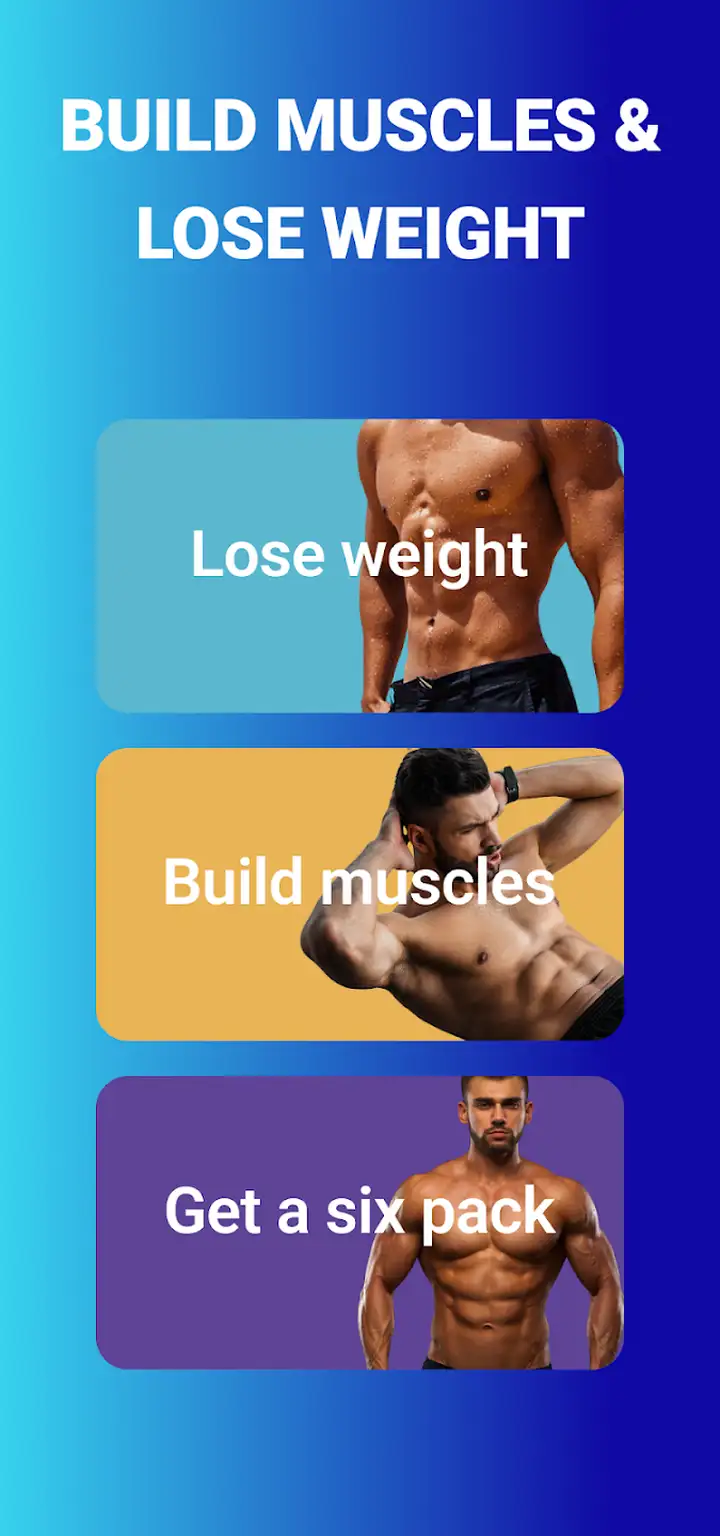Choose the Build muscles card
Screen dimensions: 720x1536
click(x=360, y=894)
